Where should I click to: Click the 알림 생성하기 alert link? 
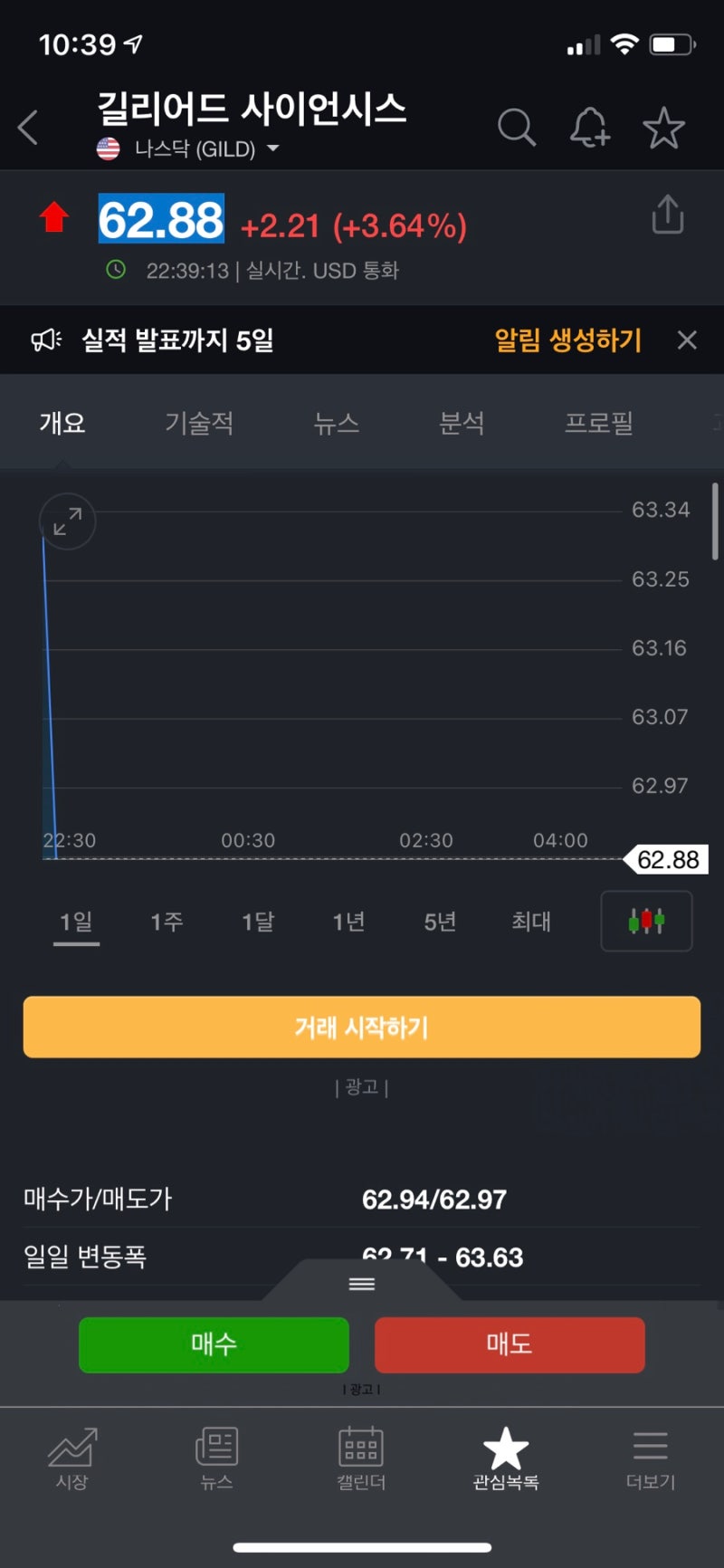click(567, 339)
